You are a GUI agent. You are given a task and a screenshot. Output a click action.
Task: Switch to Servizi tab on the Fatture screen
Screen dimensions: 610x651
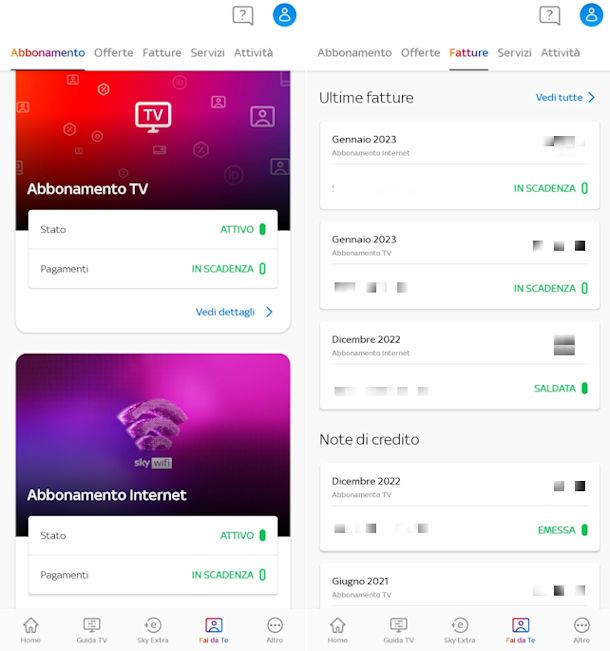[x=514, y=53]
